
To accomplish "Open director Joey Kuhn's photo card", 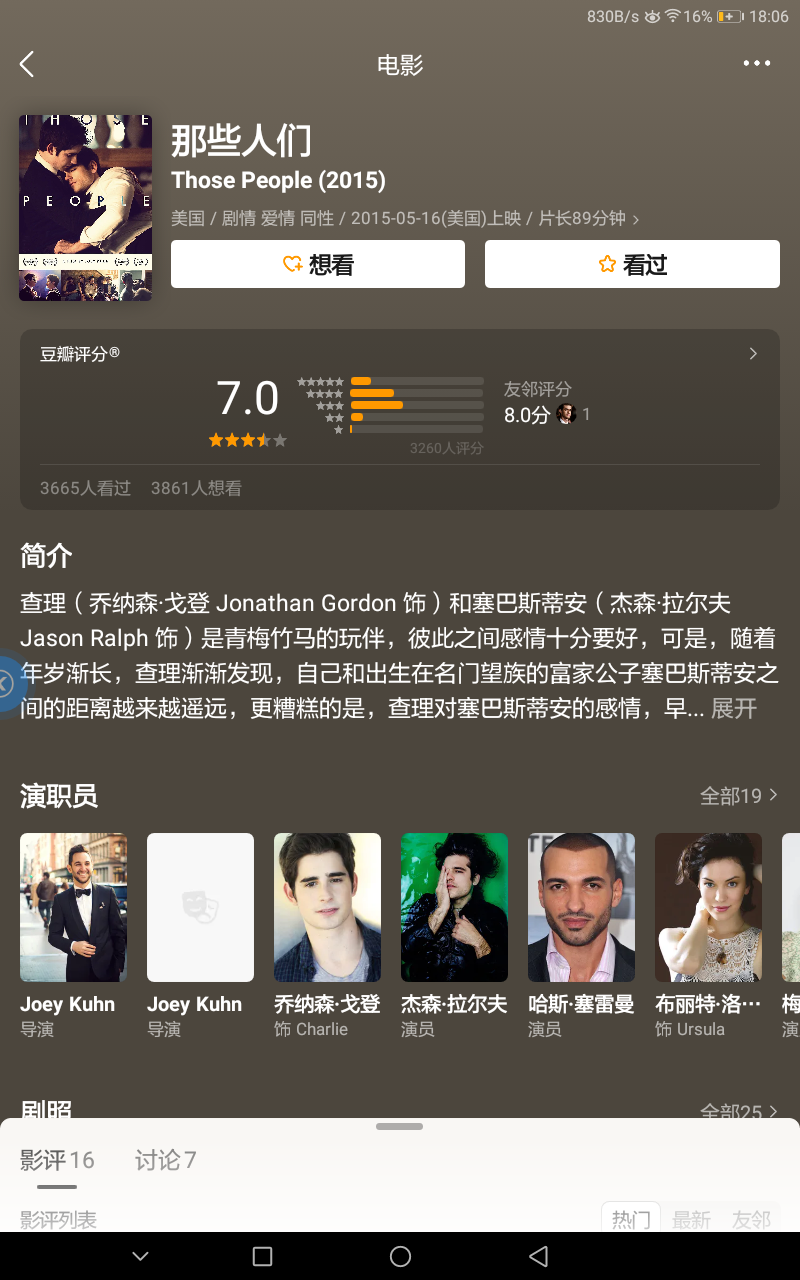I will coord(73,907).
